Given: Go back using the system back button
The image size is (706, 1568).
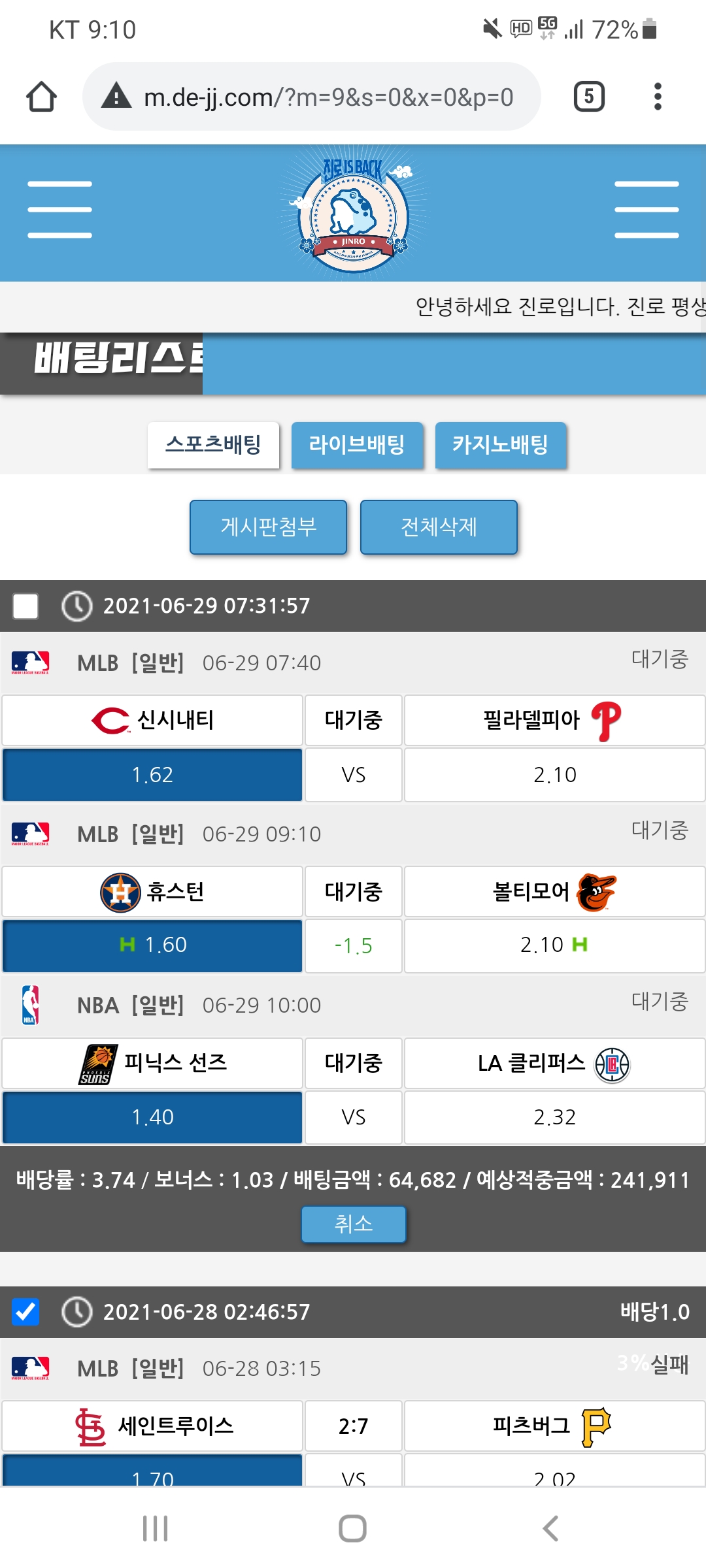Looking at the screenshot, I should click(x=550, y=1529).
